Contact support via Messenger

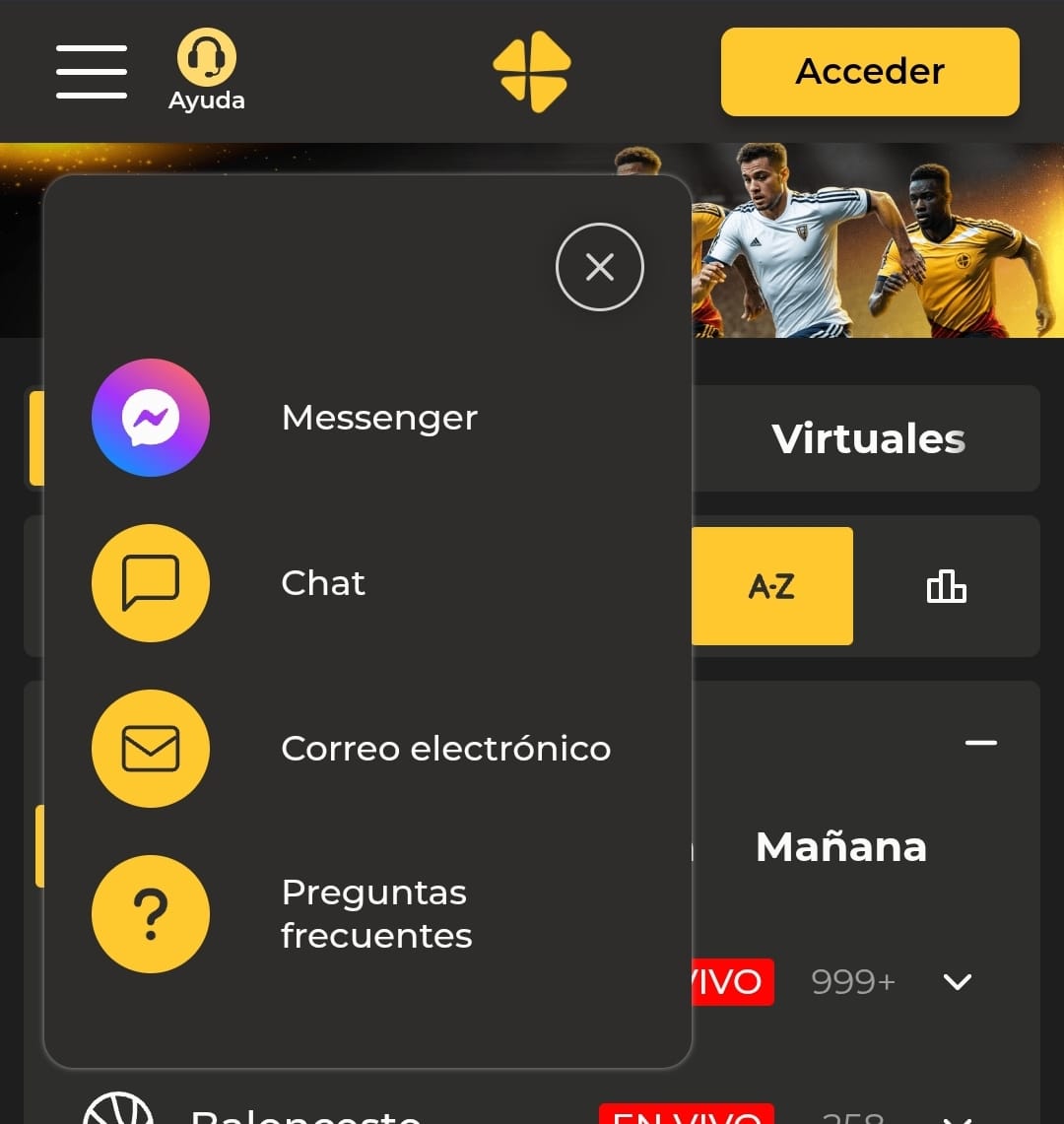(x=151, y=418)
